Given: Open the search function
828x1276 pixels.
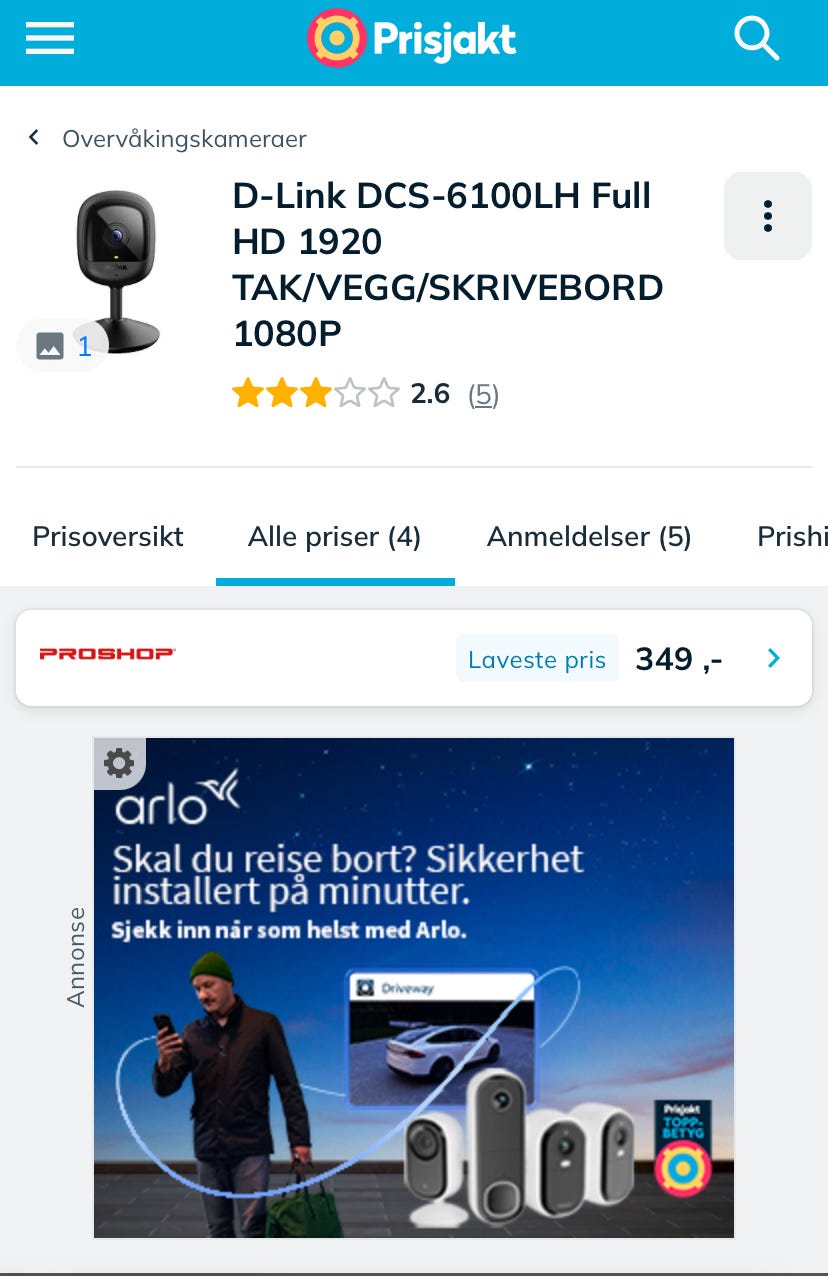Looking at the screenshot, I should 757,38.
